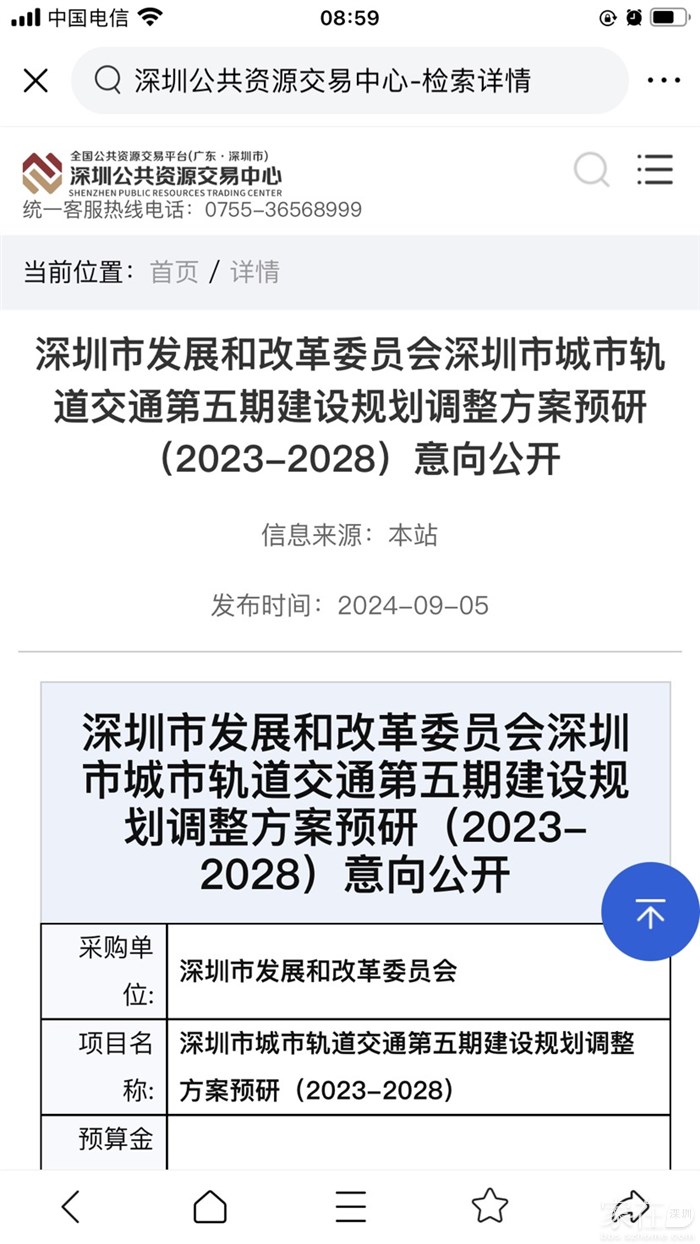Bookmark this page with the star
Image resolution: width=700 pixels, height=1244 pixels.
490,1207
